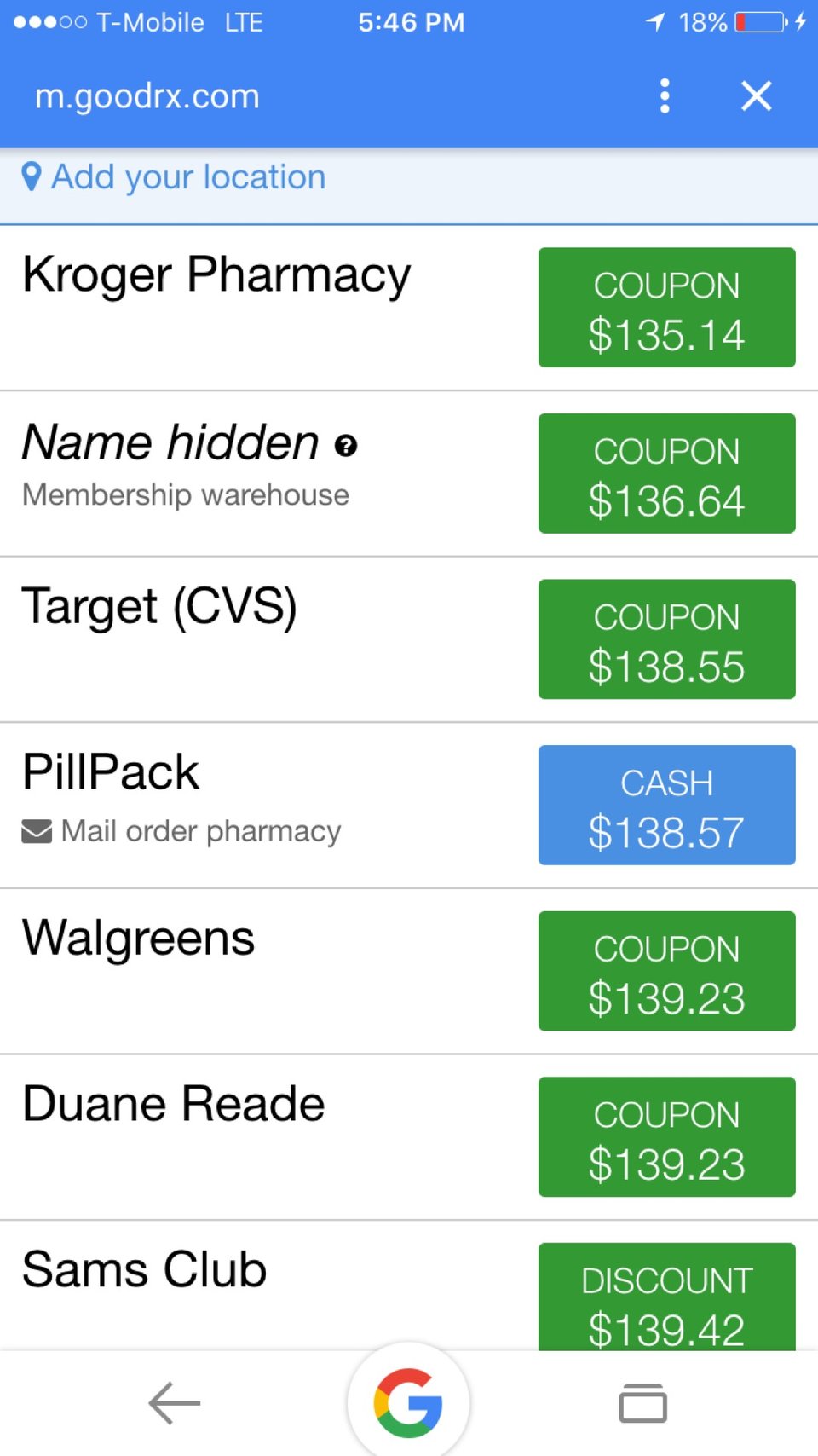The height and width of the screenshot is (1456, 818).
Task: Close the in-app browser page
Action: 756,96
